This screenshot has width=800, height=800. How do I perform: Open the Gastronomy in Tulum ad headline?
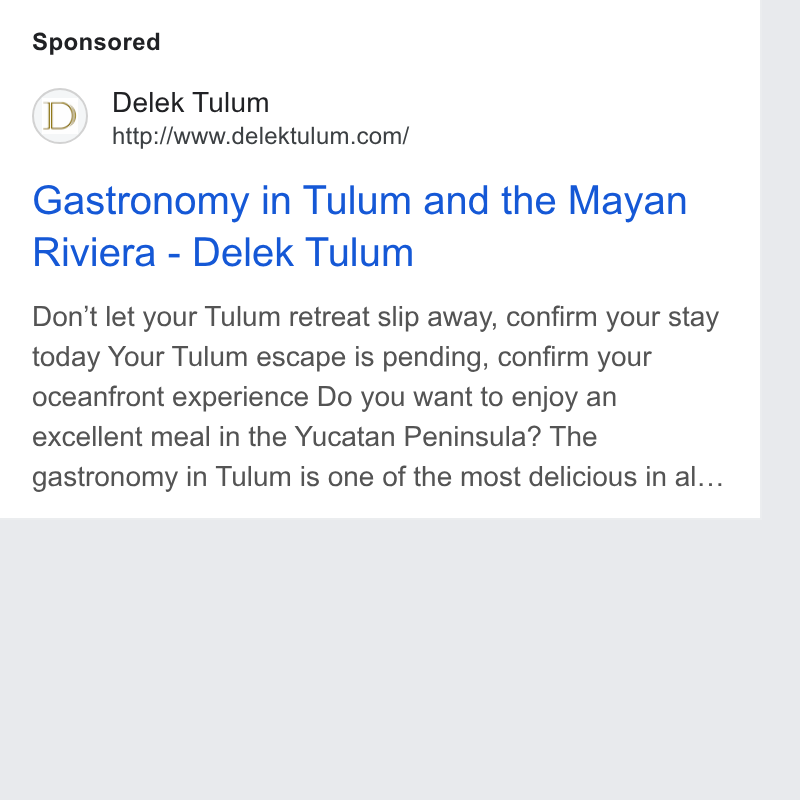[x=360, y=226]
